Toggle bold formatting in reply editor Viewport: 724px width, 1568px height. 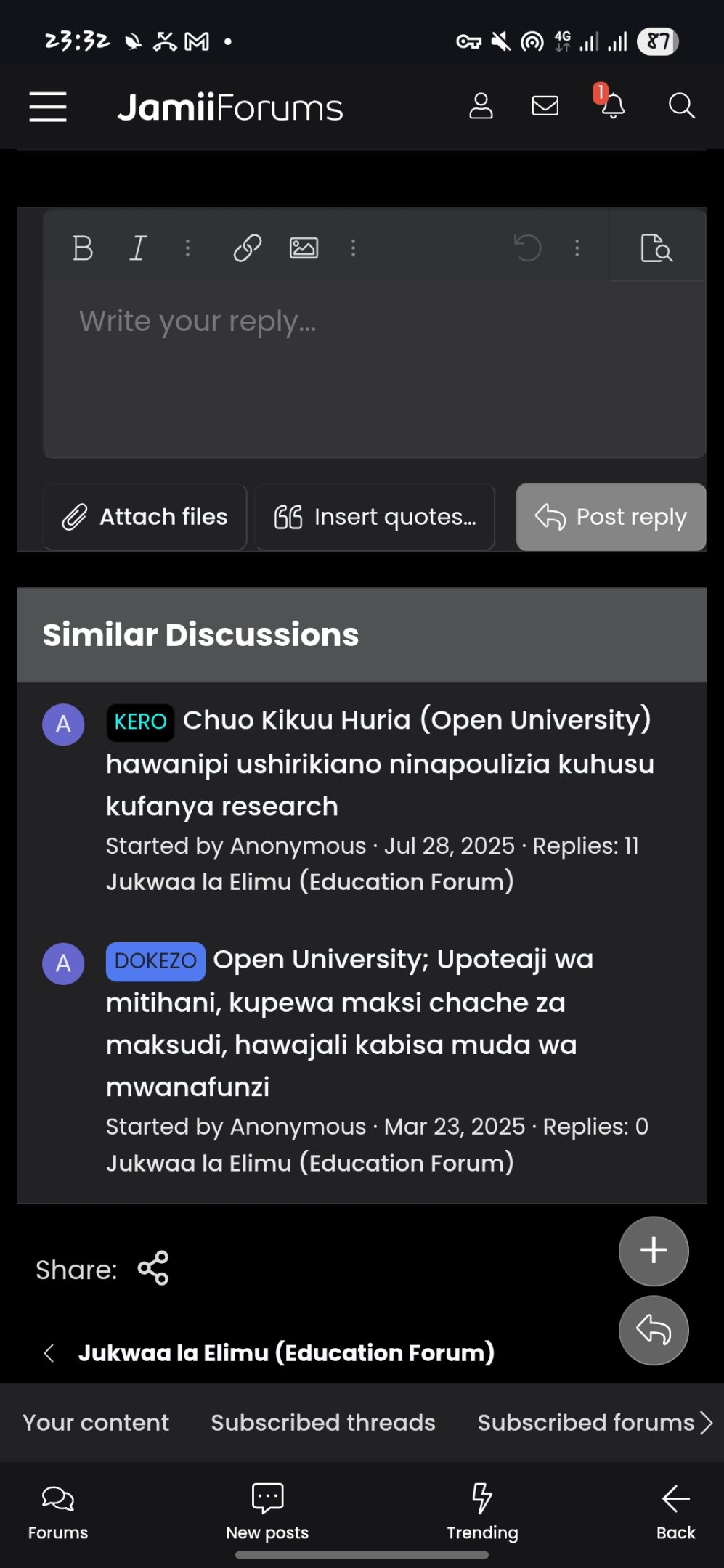pyautogui.click(x=83, y=248)
